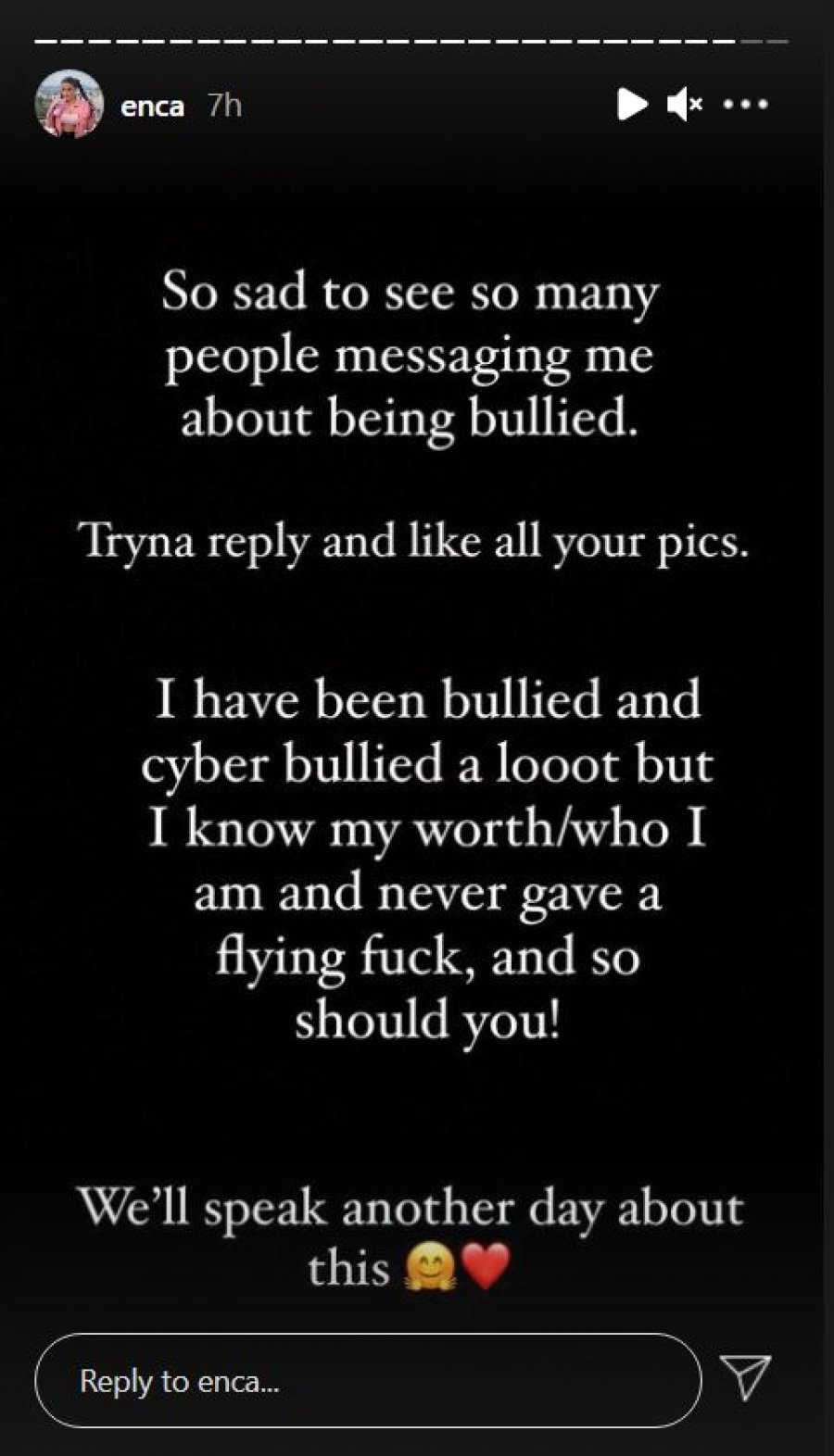Open enca's profile picture
Screen dimensions: 834x1456
(x=69, y=105)
